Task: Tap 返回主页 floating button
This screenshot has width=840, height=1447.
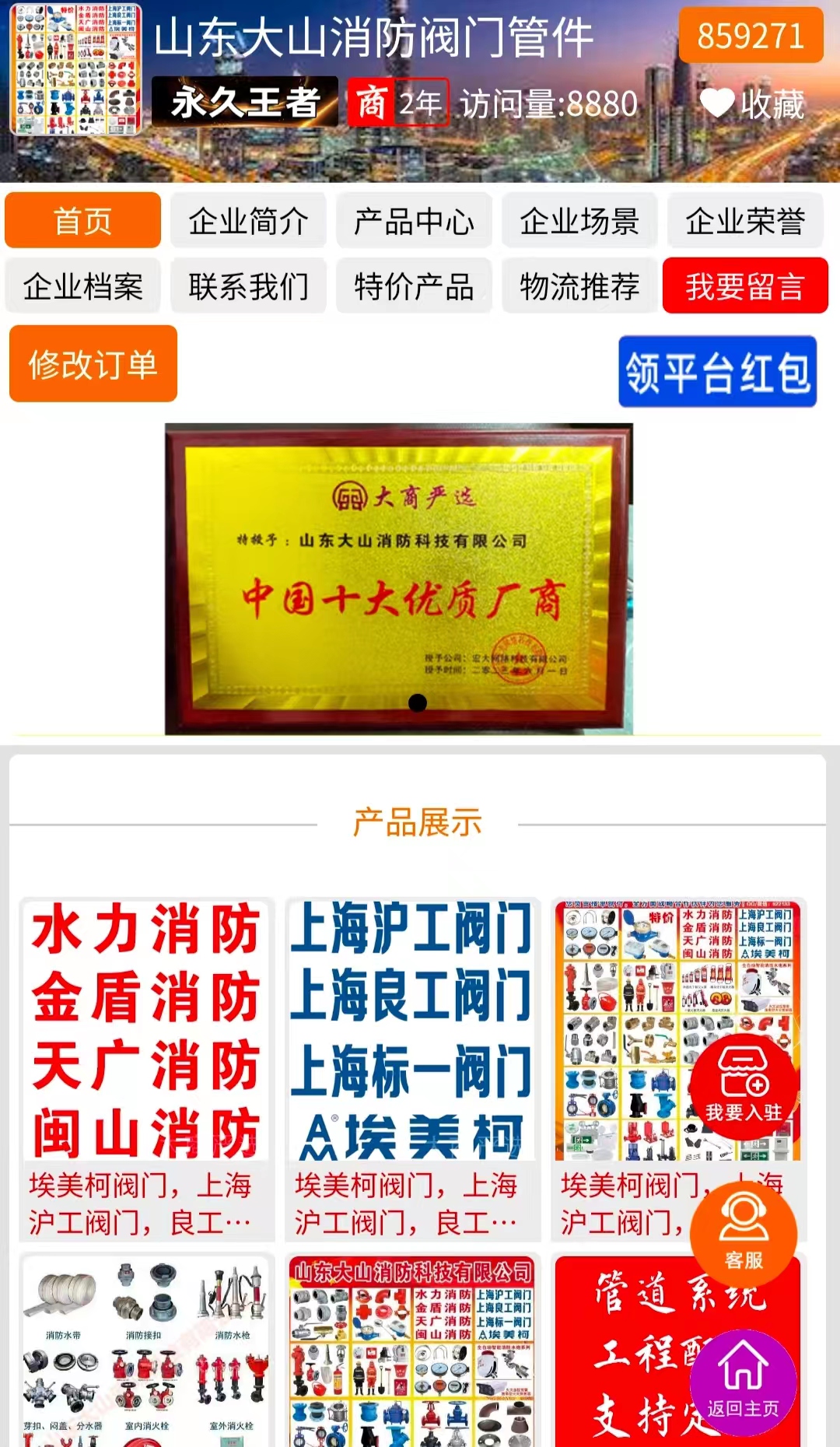Action: pyautogui.click(x=744, y=1382)
